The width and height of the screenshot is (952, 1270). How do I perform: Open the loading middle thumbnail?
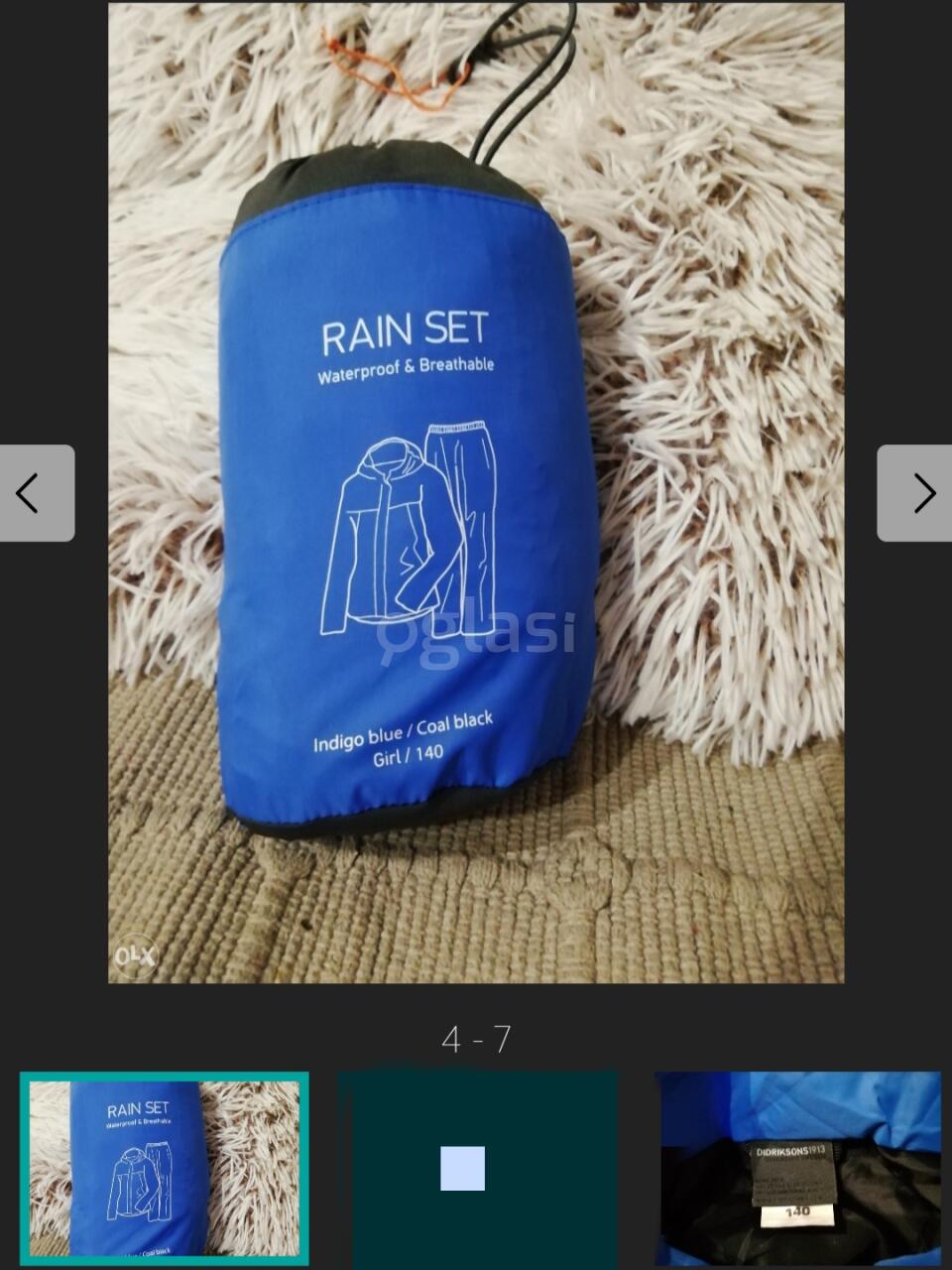(x=478, y=1169)
